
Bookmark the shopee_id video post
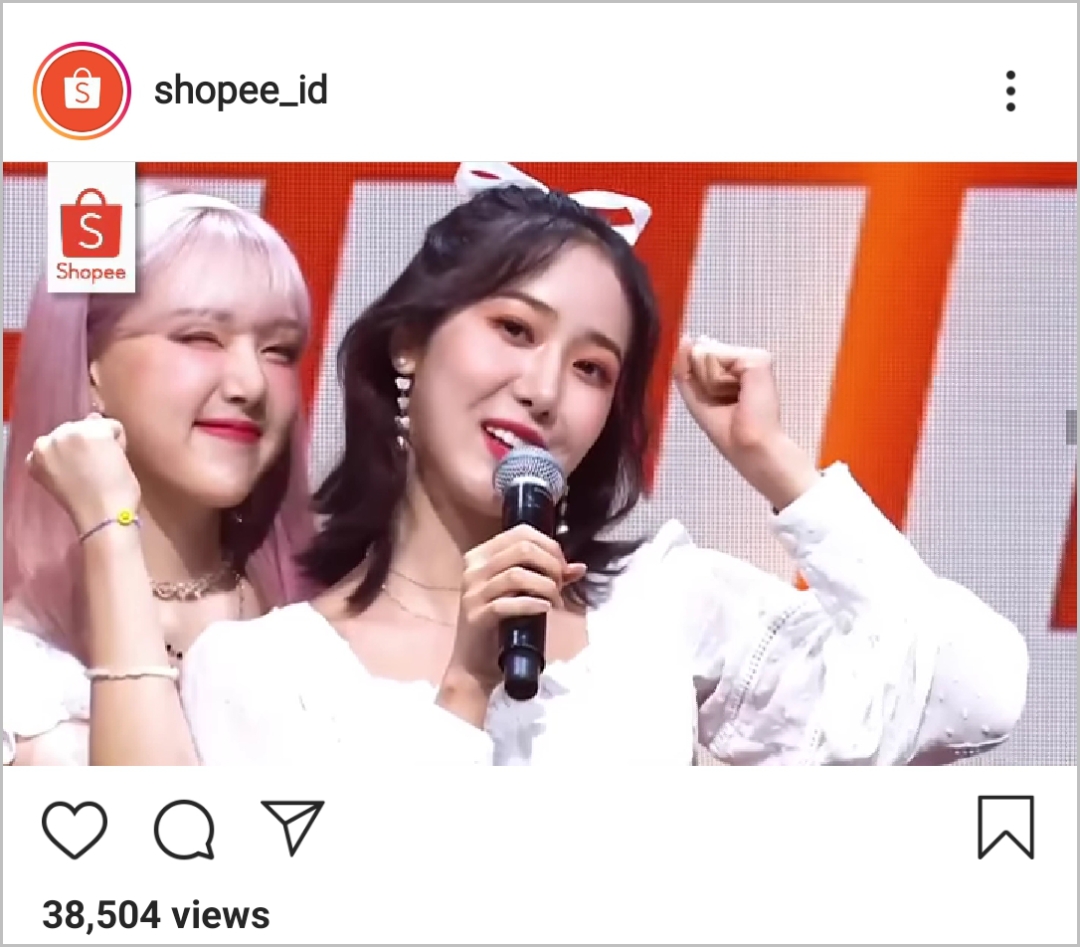coord(1005,828)
